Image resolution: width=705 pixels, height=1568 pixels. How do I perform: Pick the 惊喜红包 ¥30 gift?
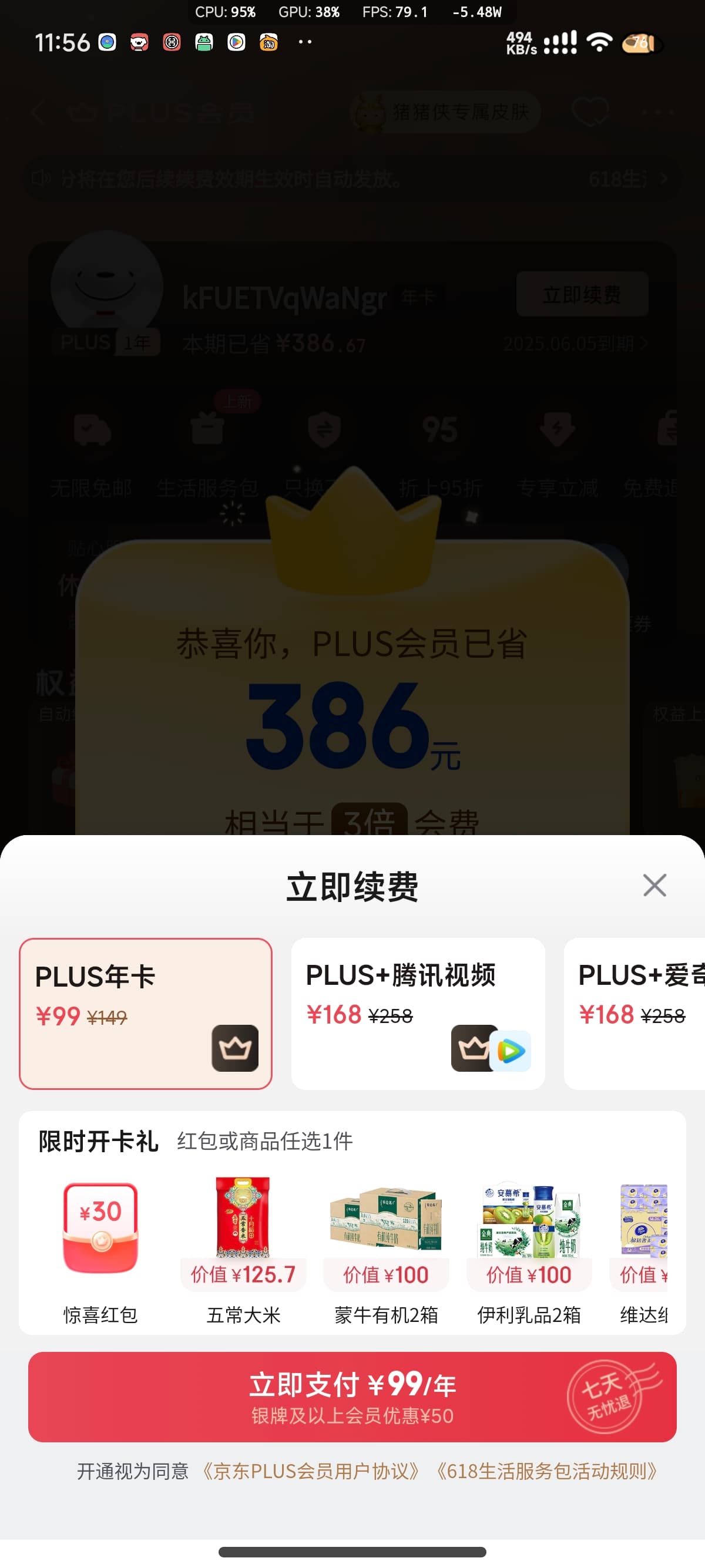(100, 1251)
